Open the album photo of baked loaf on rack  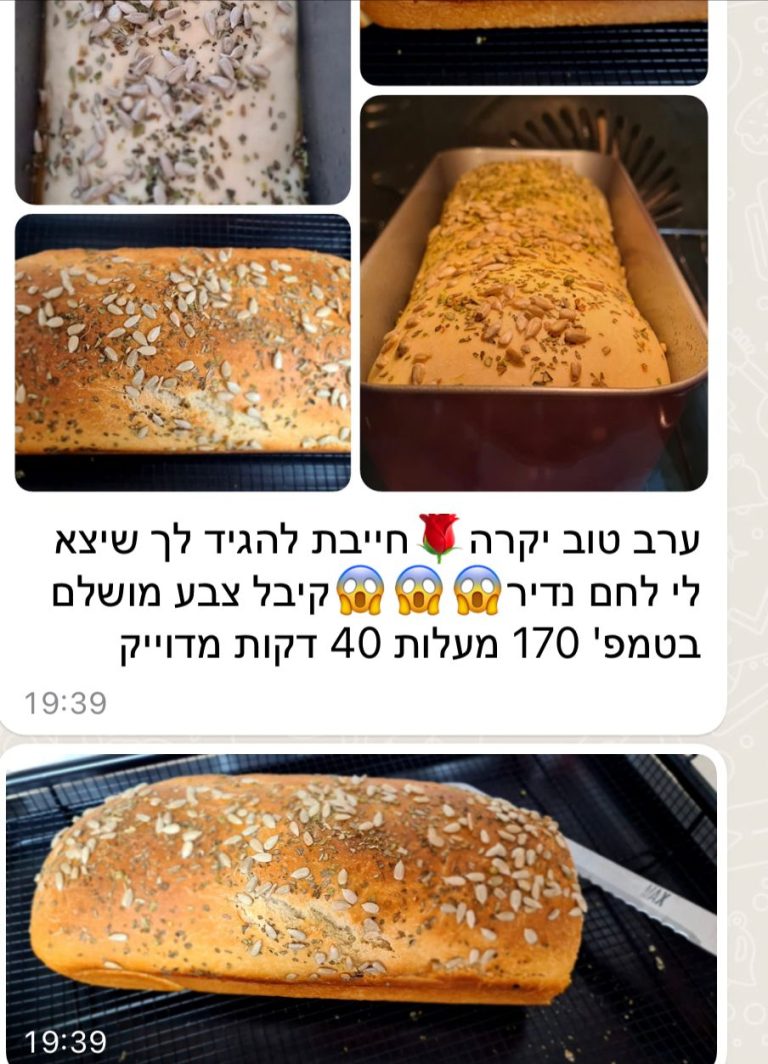pyautogui.click(x=182, y=352)
